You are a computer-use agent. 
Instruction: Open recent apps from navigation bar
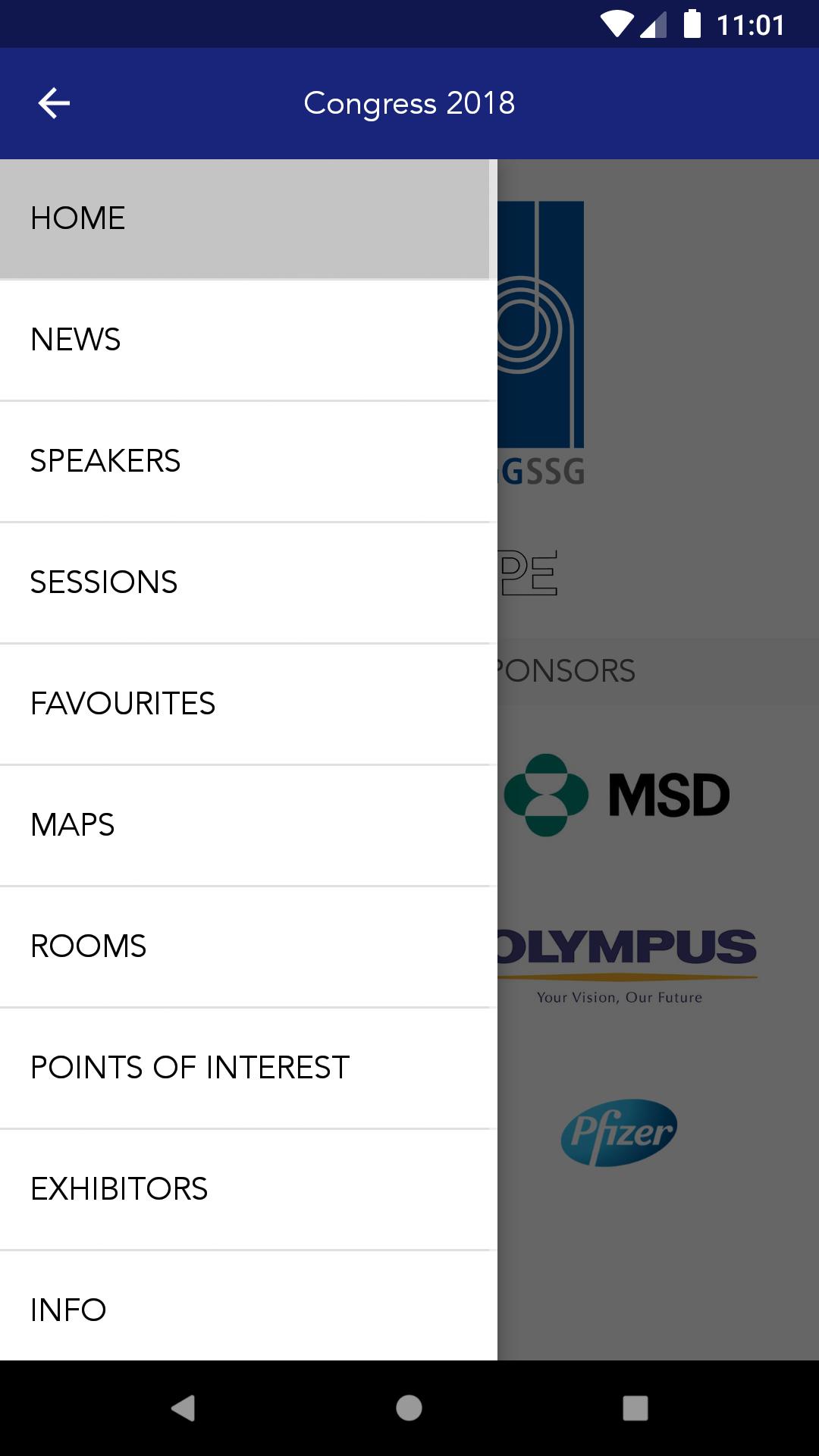pyautogui.click(x=635, y=1408)
